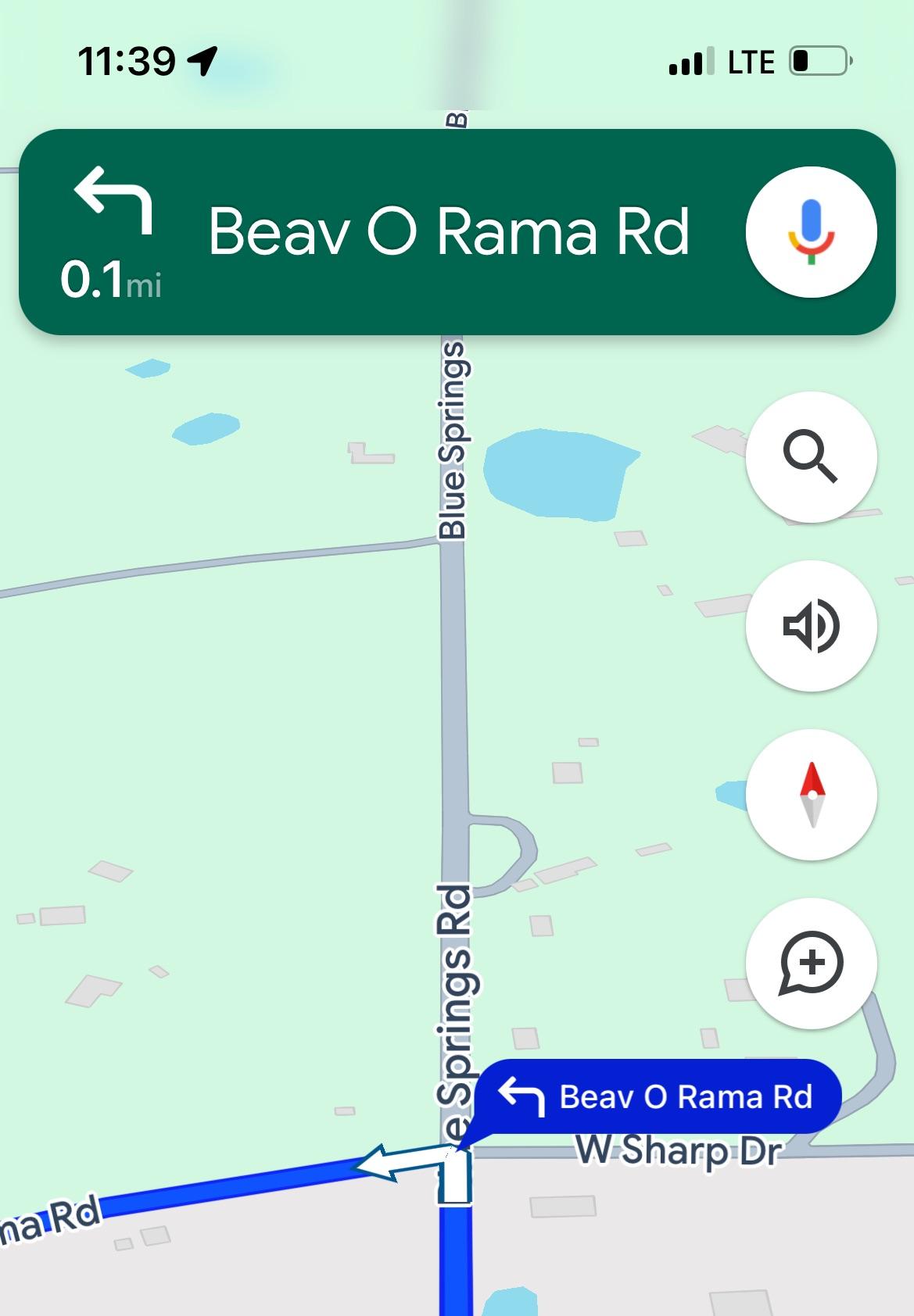
Task: Tap the small pond on the map
Action: point(563,477)
